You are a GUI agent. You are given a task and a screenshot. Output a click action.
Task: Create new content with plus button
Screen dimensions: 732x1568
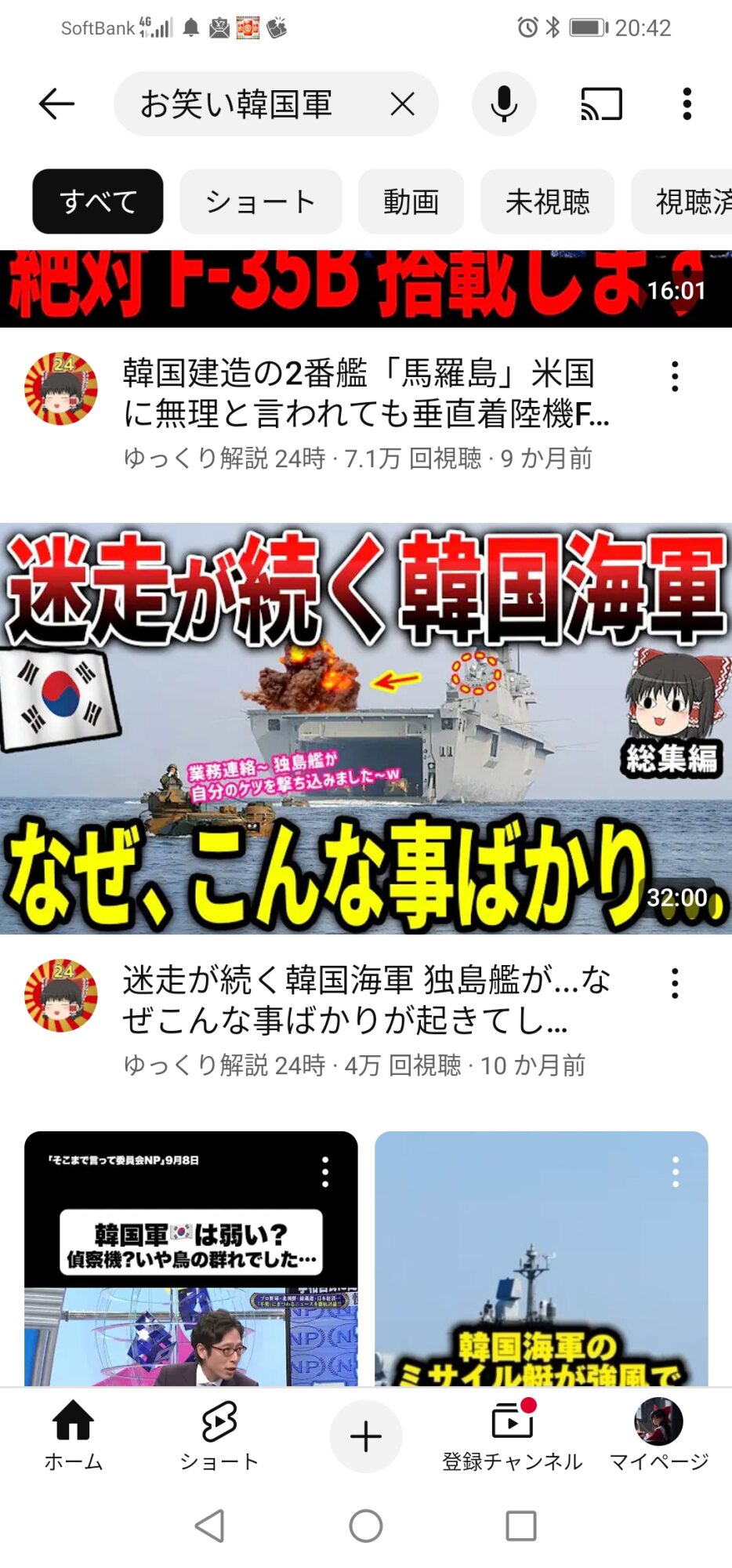(365, 1436)
